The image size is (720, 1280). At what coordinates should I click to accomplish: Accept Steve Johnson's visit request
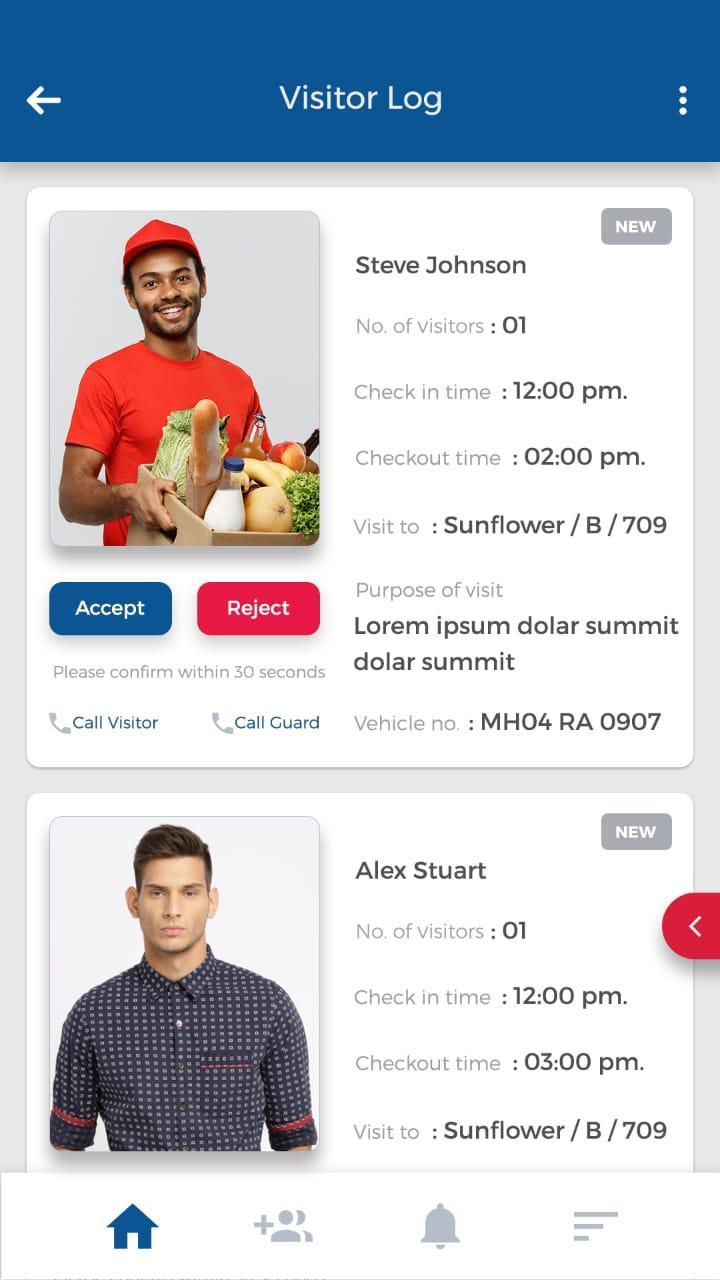point(110,608)
